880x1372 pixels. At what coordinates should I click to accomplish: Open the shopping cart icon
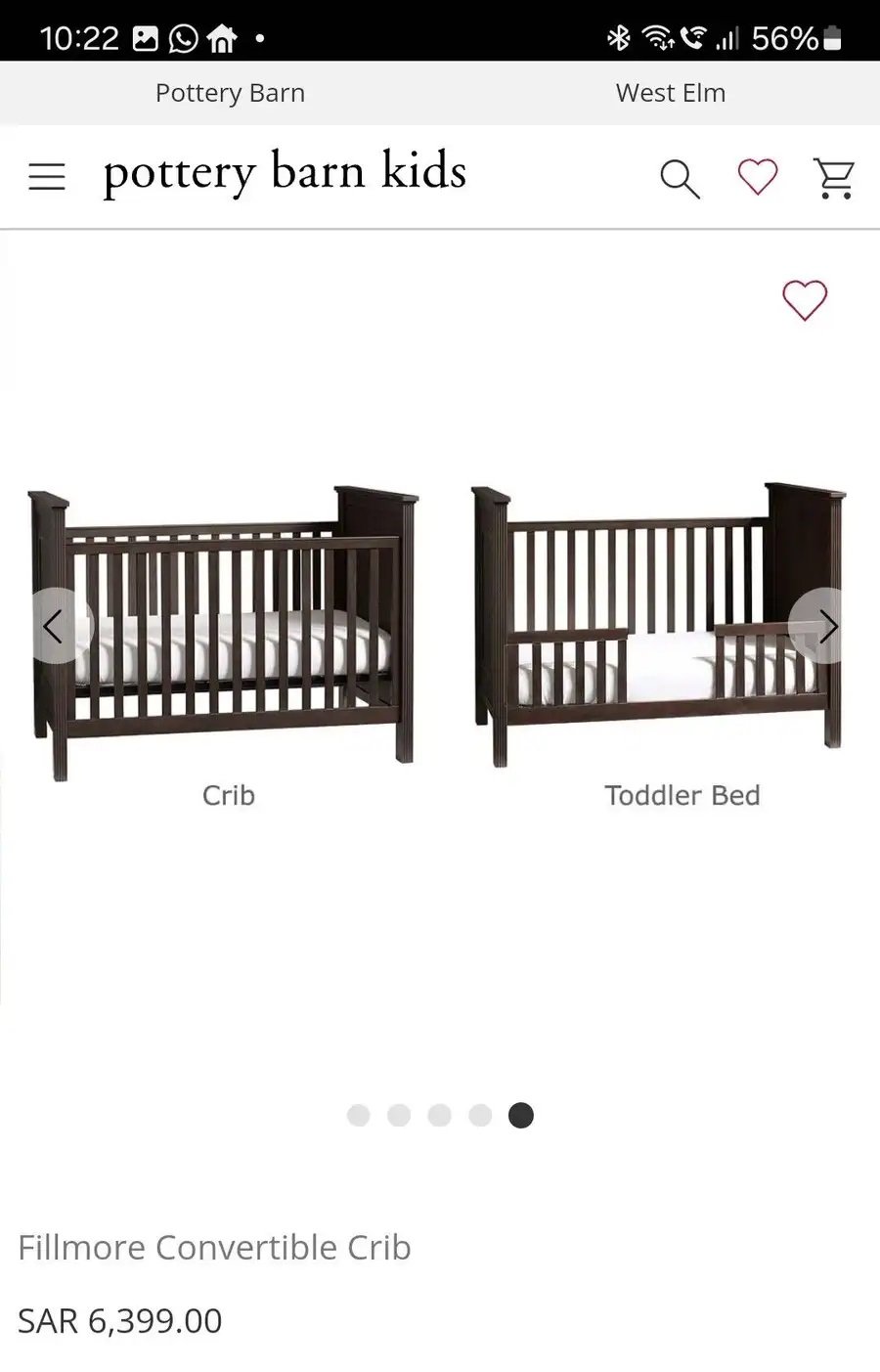pos(835,177)
